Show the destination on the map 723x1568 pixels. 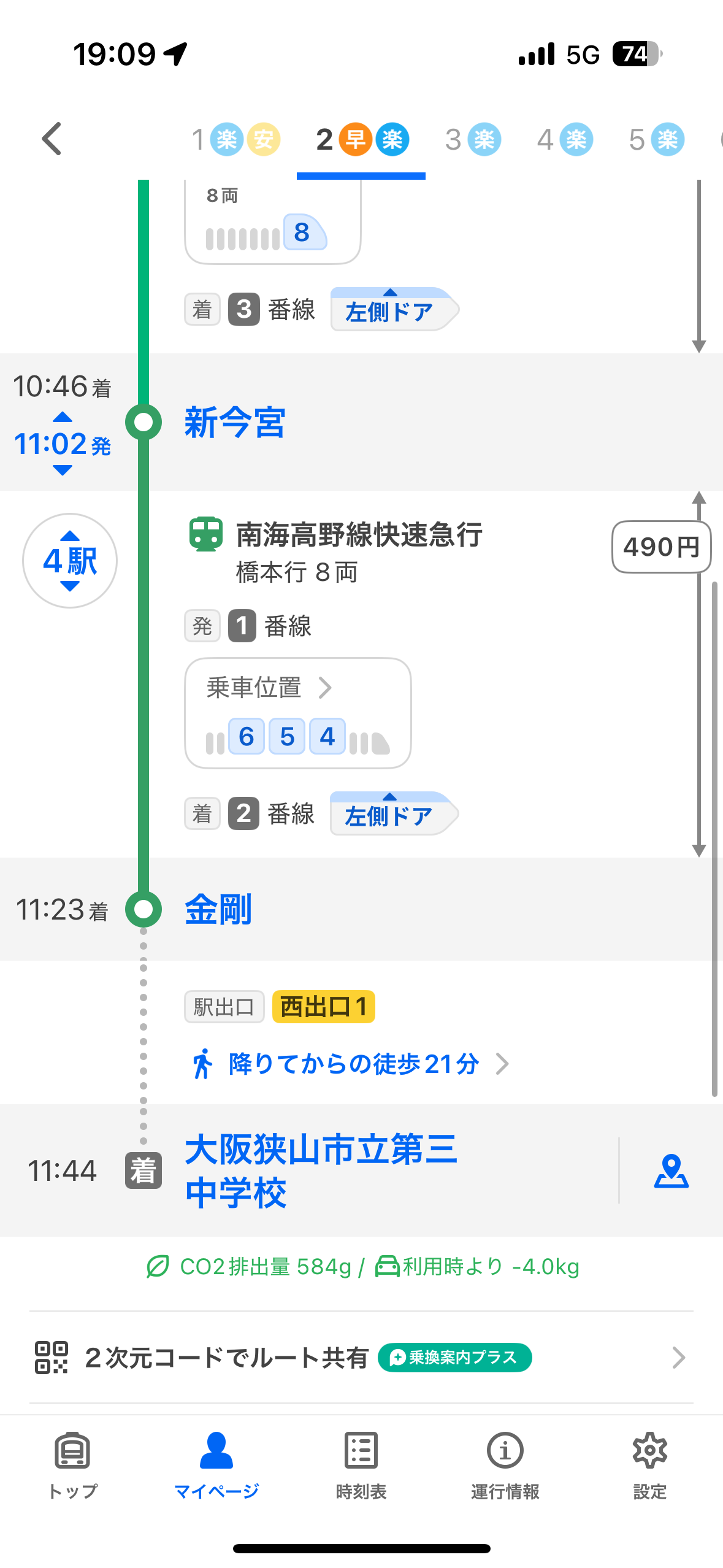(671, 1170)
